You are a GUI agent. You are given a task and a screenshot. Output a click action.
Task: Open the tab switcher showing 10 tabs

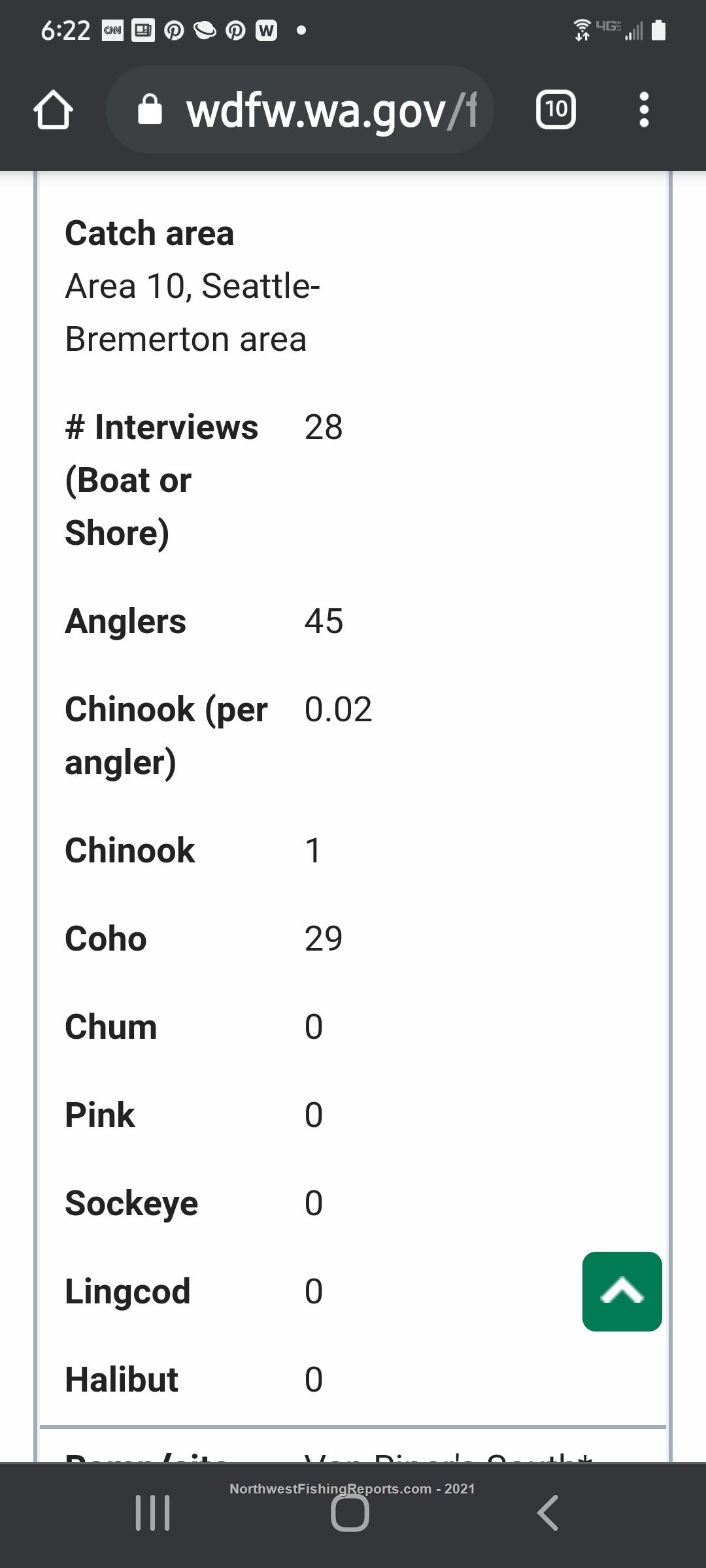point(556,109)
